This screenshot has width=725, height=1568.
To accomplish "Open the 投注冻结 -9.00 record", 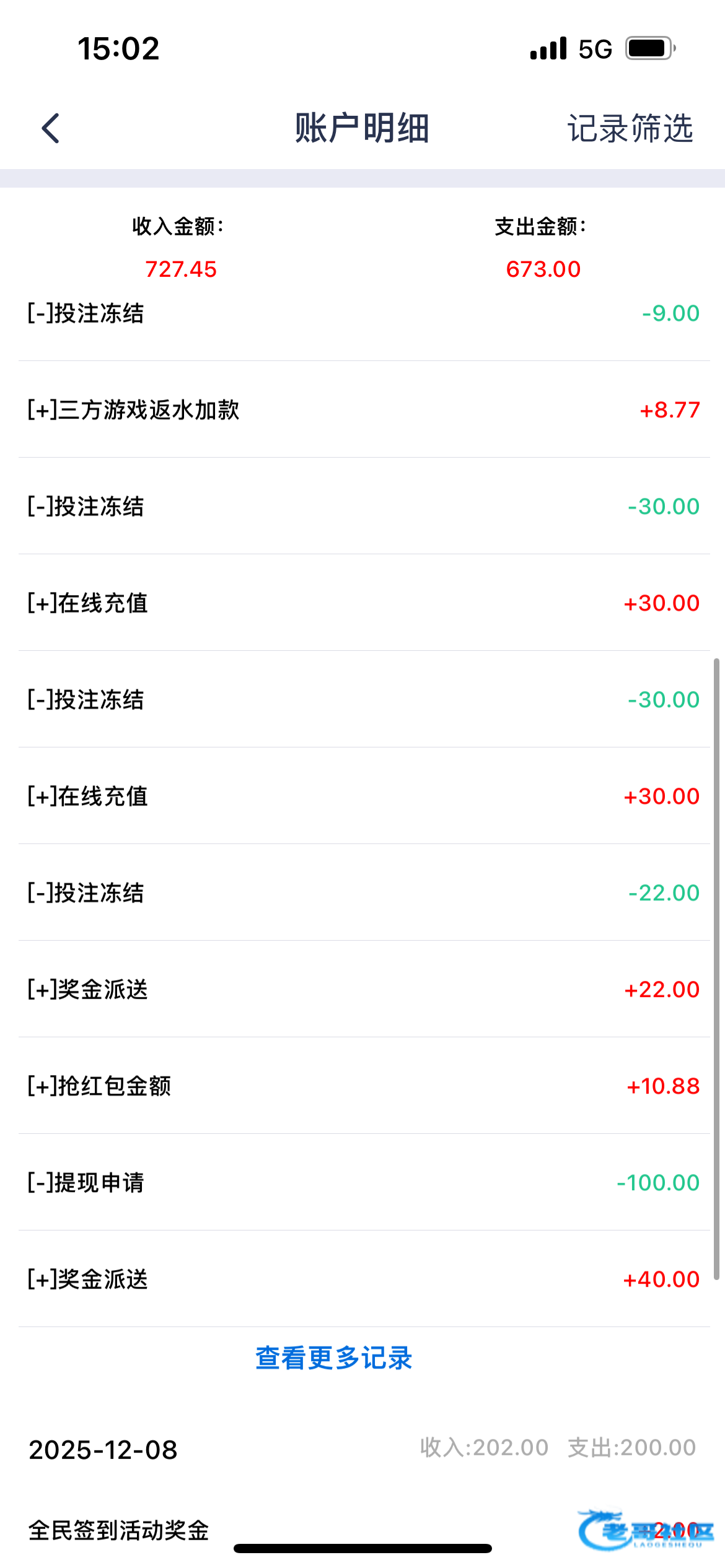I will tap(362, 313).
